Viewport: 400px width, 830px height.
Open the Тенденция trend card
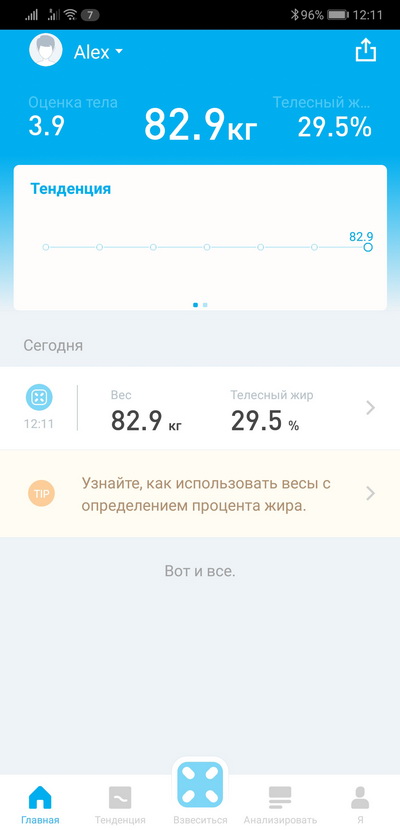point(200,237)
